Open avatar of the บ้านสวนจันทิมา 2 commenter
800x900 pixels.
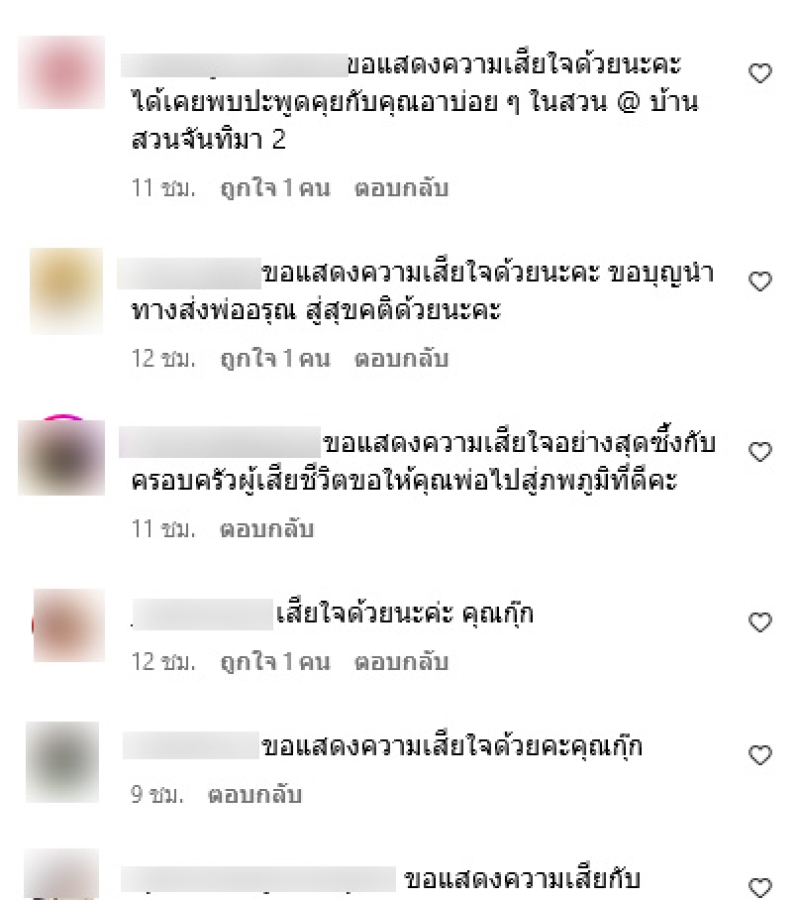pos(61,73)
